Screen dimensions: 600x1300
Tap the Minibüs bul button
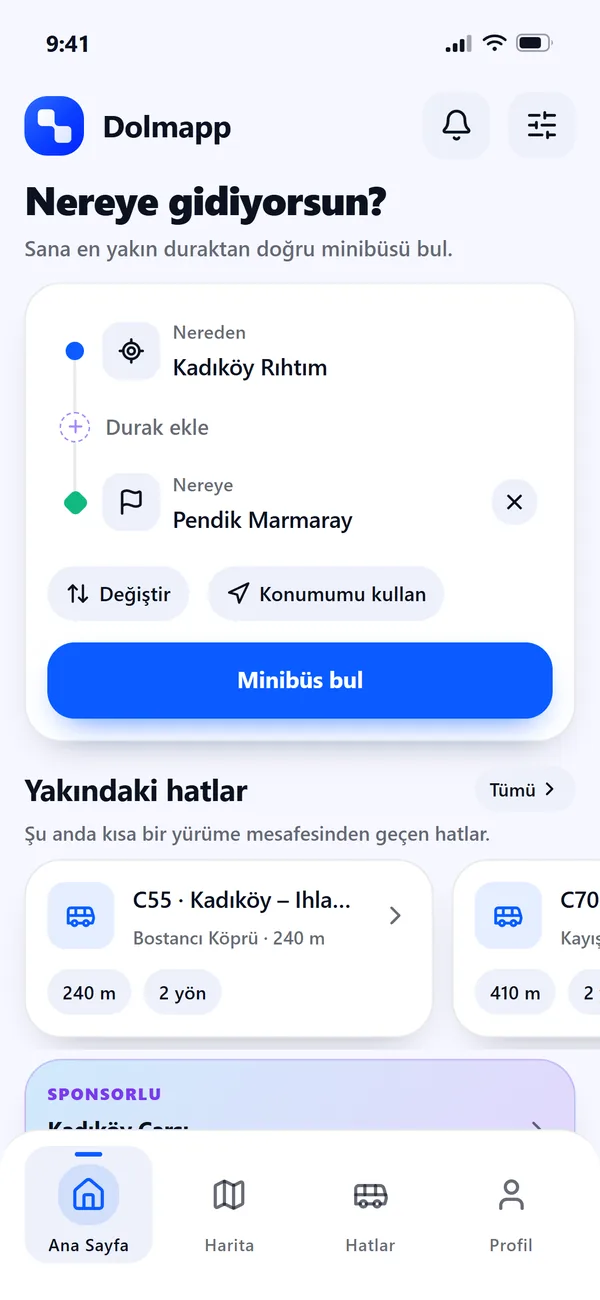point(300,680)
